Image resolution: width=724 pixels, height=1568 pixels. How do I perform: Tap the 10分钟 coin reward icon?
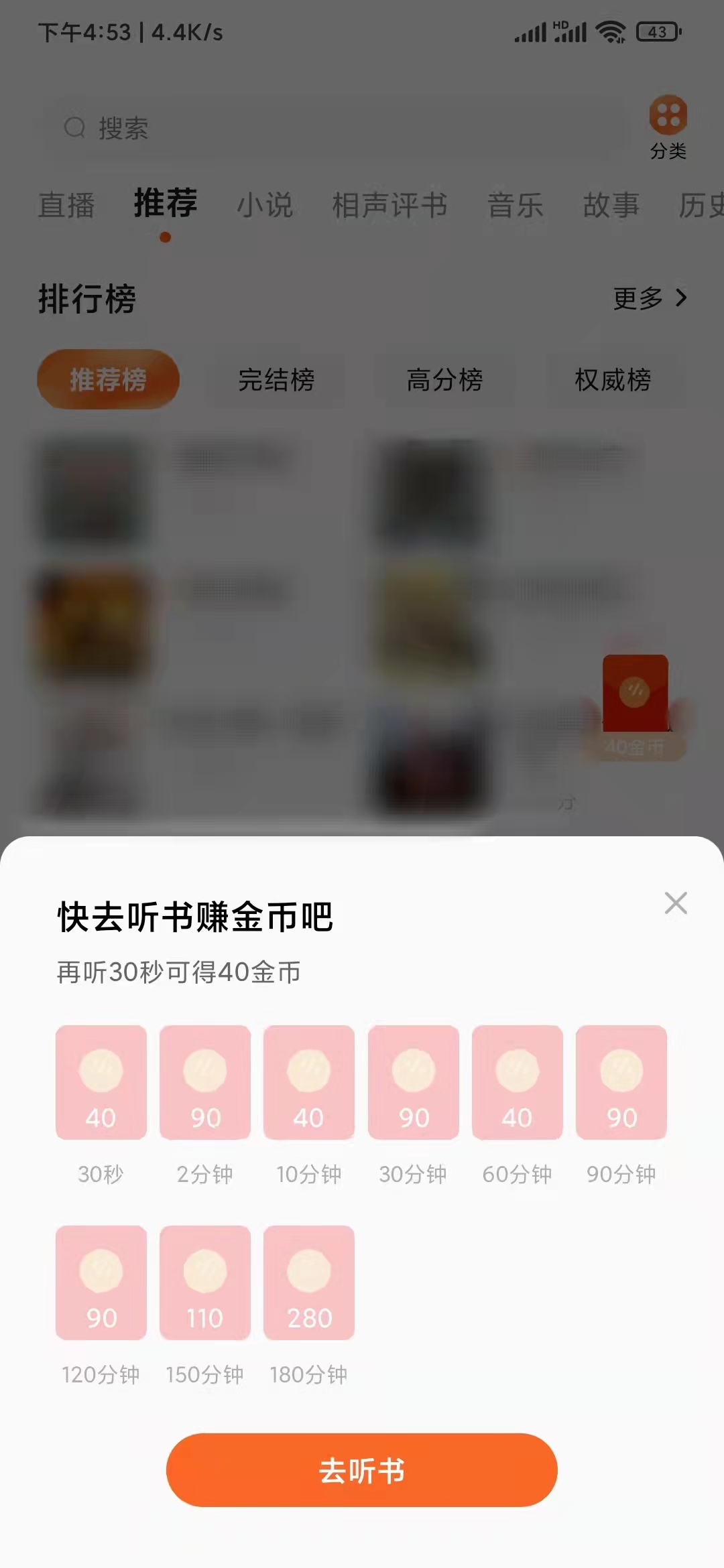click(309, 1082)
